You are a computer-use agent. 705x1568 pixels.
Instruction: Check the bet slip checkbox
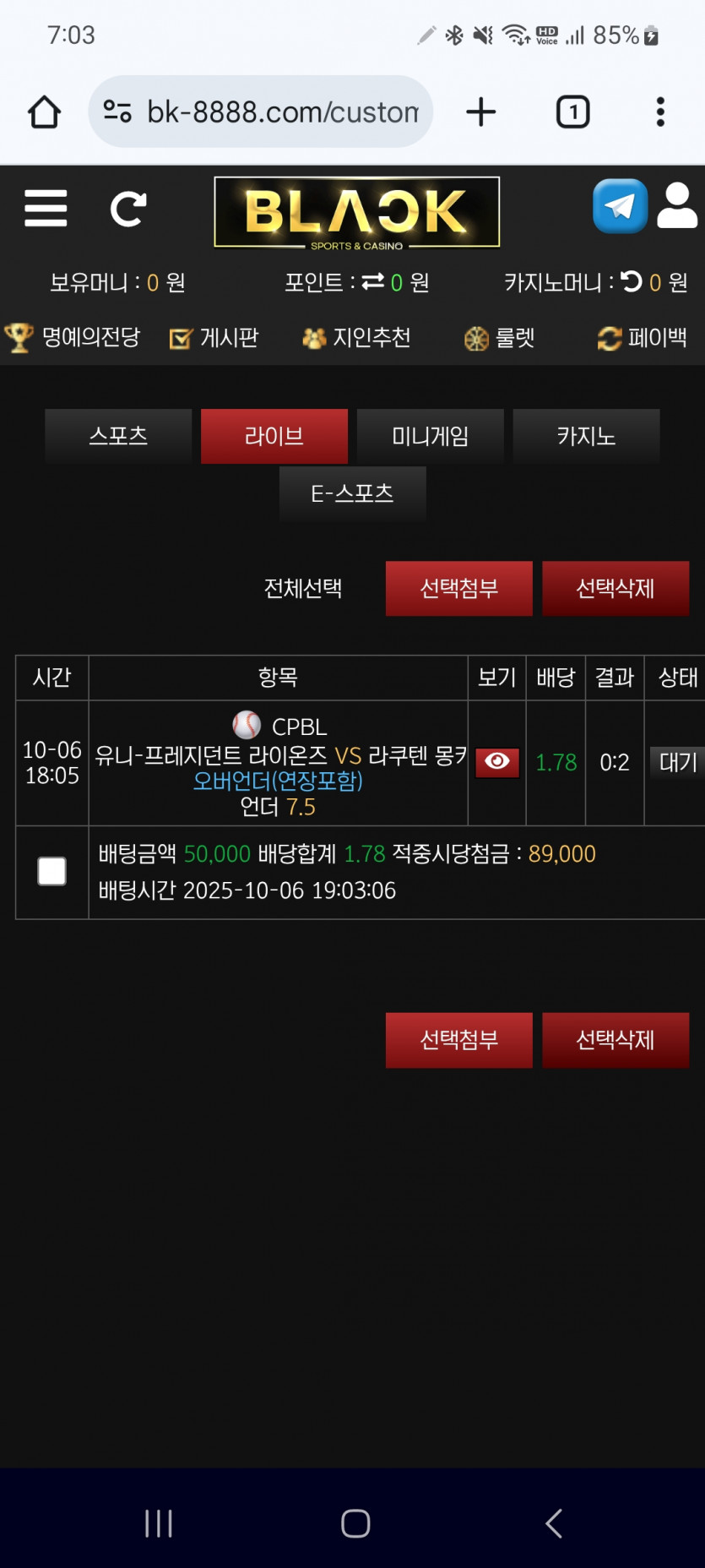pos(52,871)
